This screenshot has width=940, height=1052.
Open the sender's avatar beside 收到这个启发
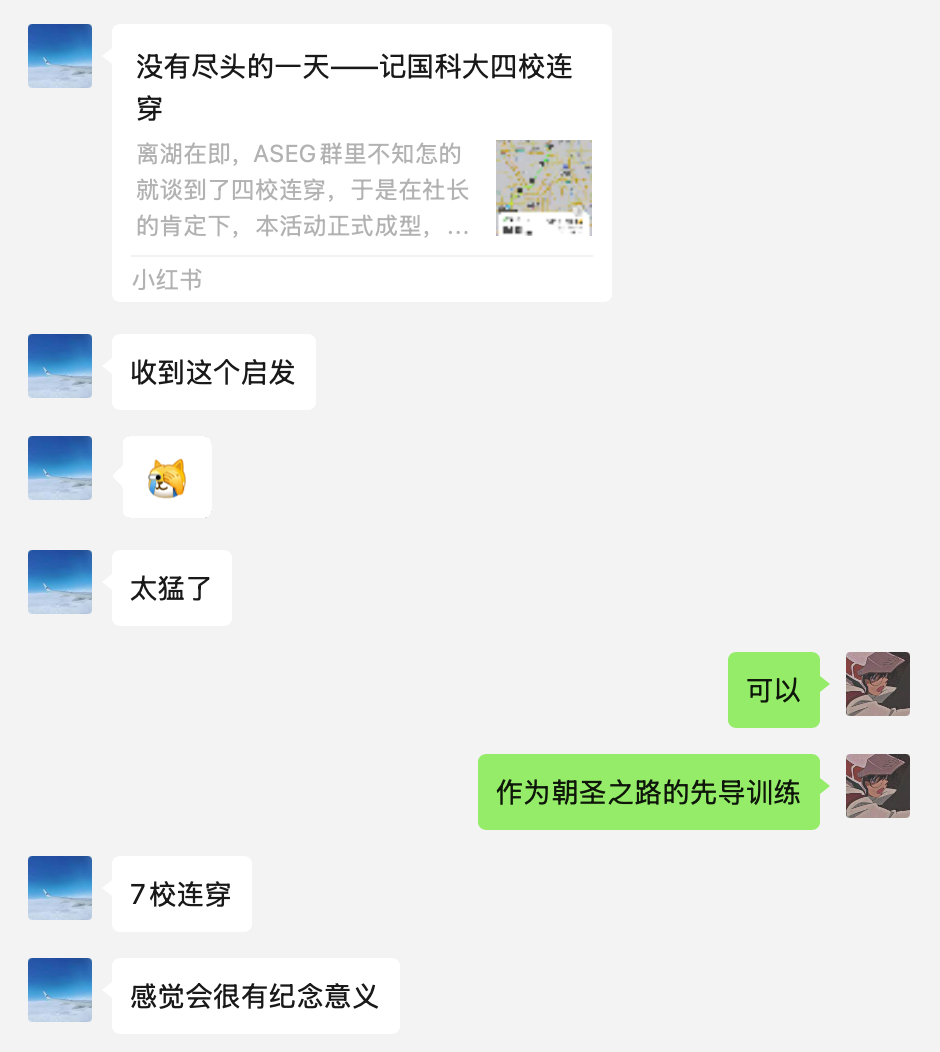click(60, 366)
